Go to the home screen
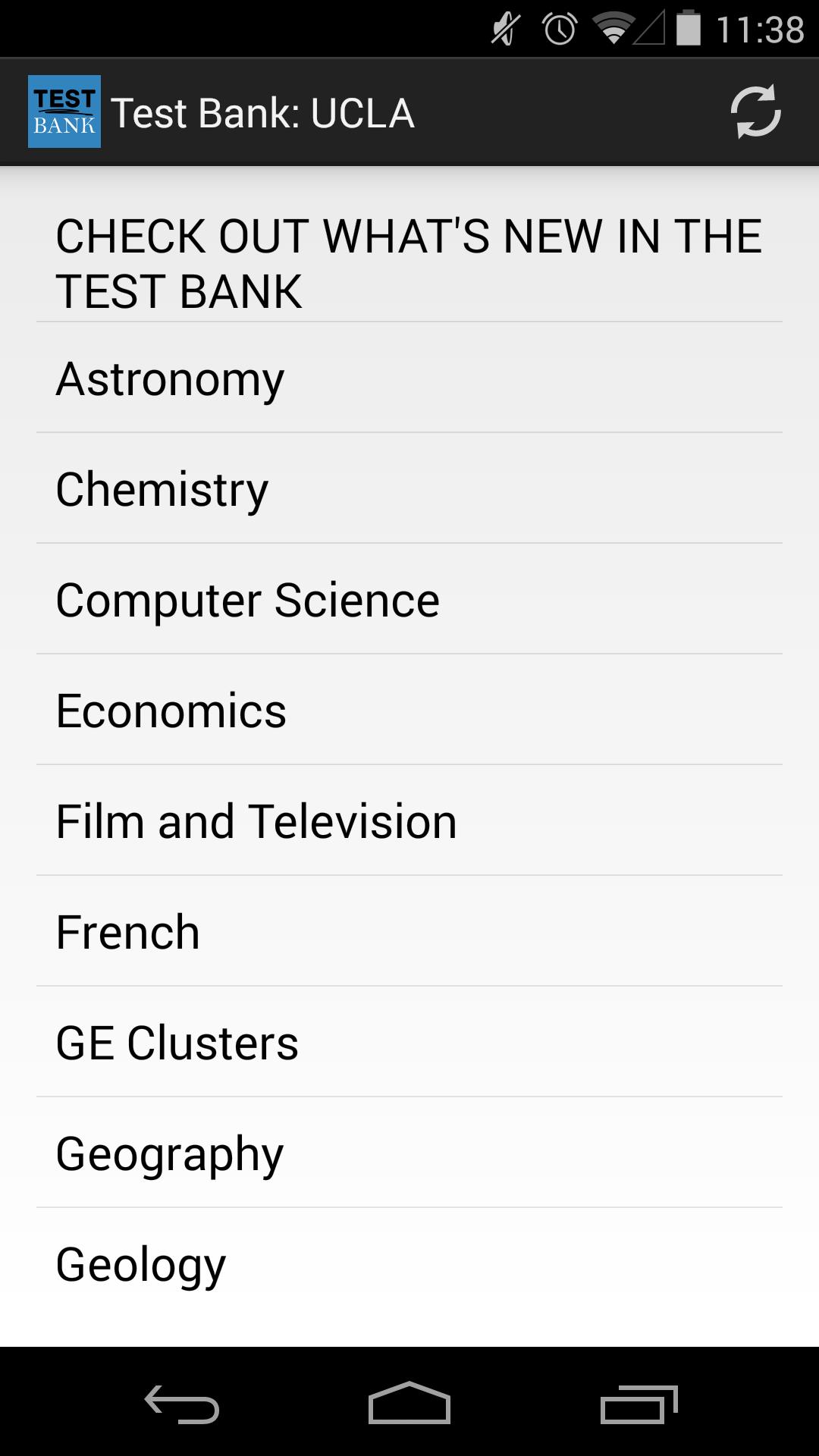Image resolution: width=819 pixels, height=1456 pixels. tap(409, 1404)
